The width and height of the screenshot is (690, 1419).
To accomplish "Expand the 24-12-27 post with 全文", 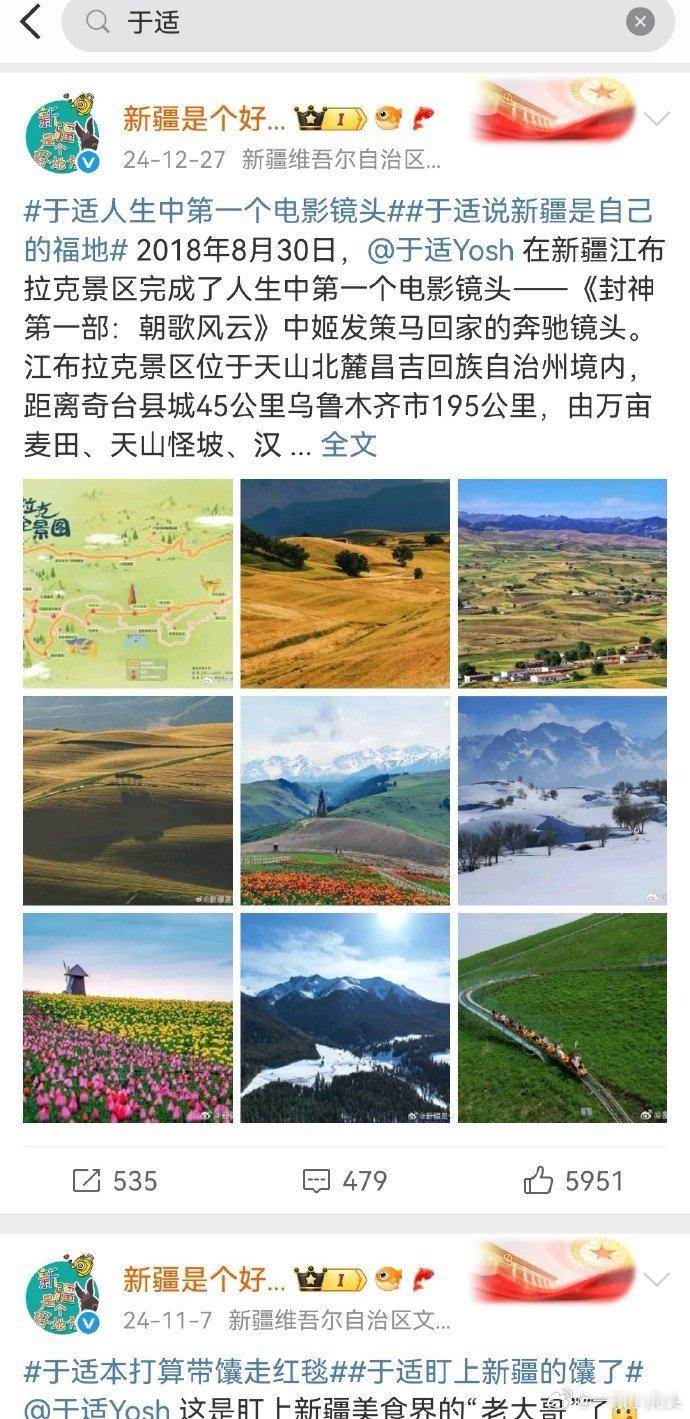I will tap(349, 444).
